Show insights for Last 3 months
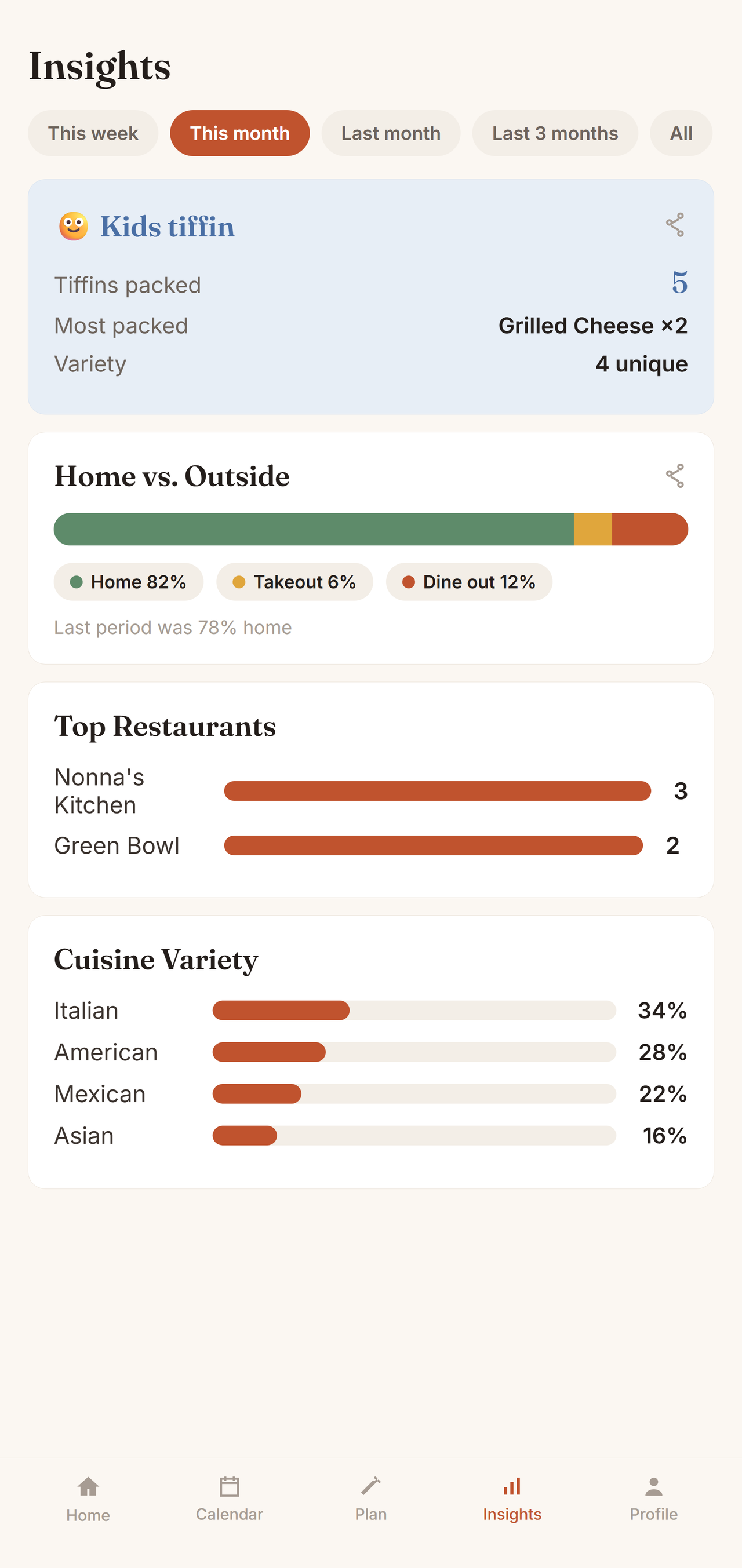The height and width of the screenshot is (1568, 742). [x=555, y=133]
